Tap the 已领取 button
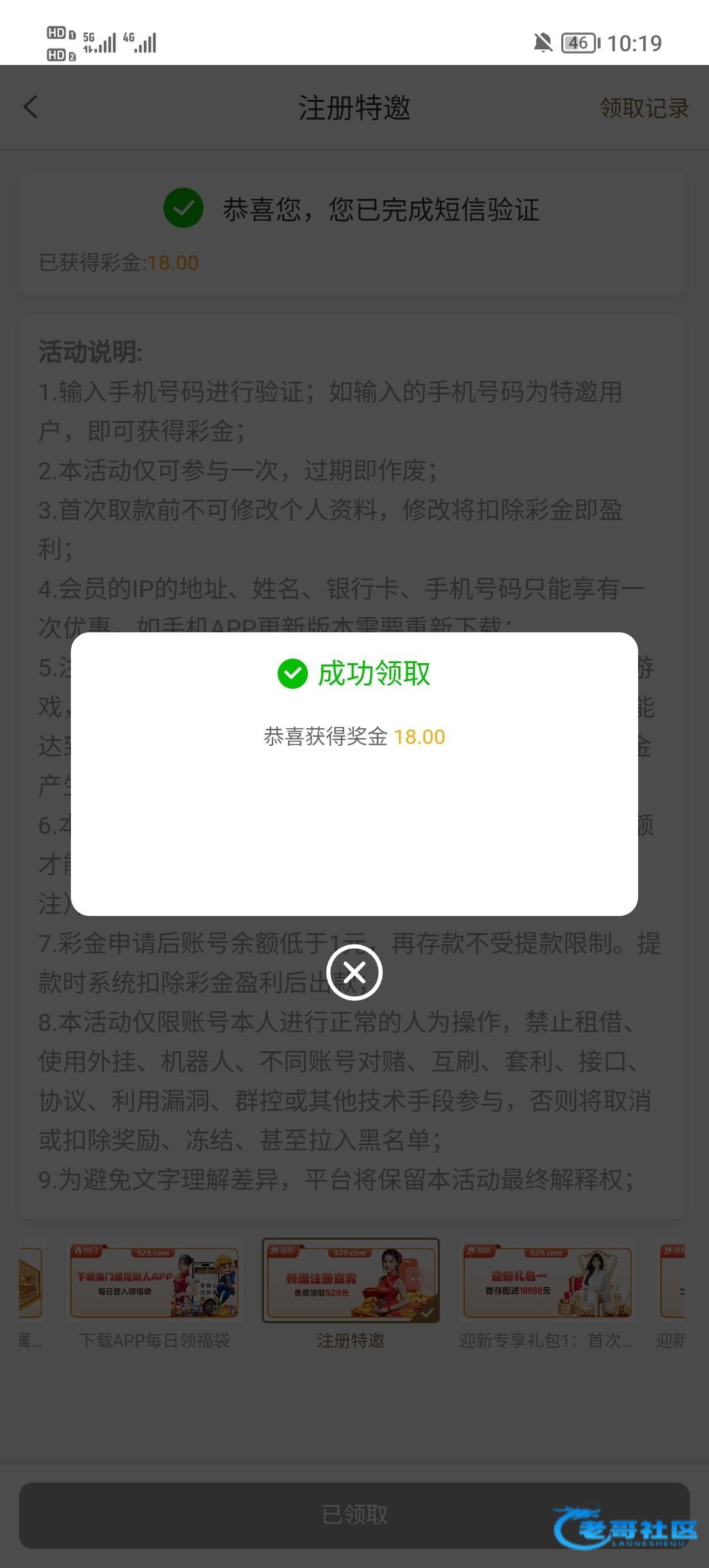 pyautogui.click(x=354, y=1515)
